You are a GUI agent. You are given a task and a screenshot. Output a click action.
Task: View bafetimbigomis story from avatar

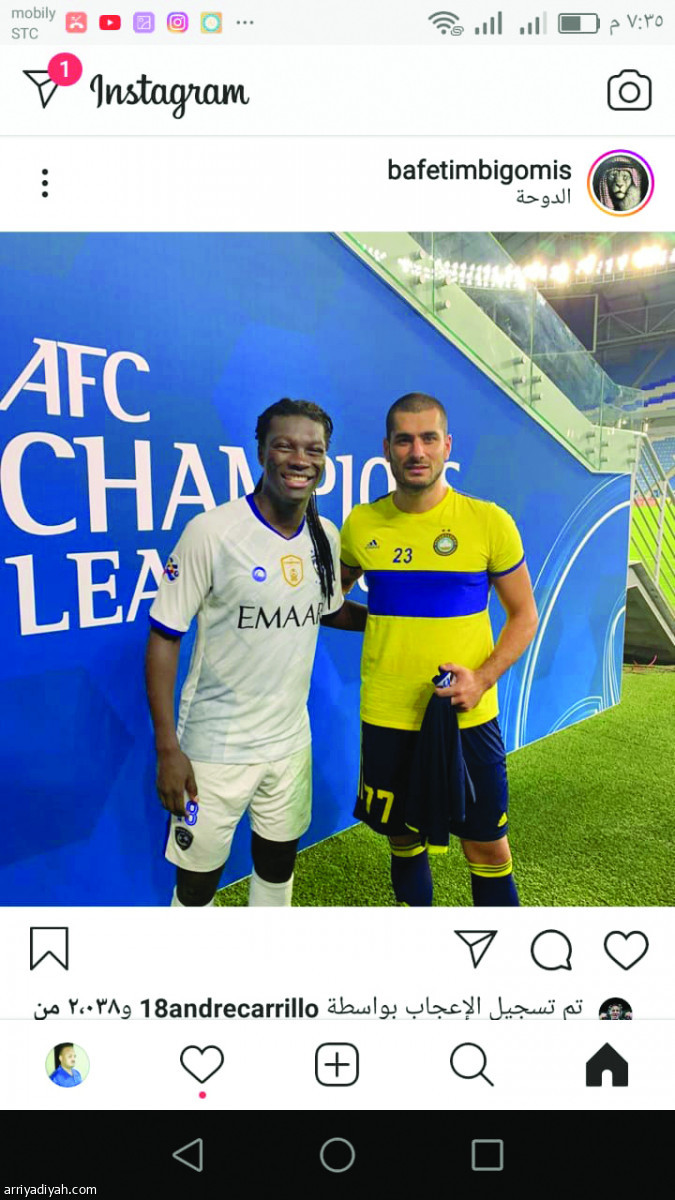(620, 184)
